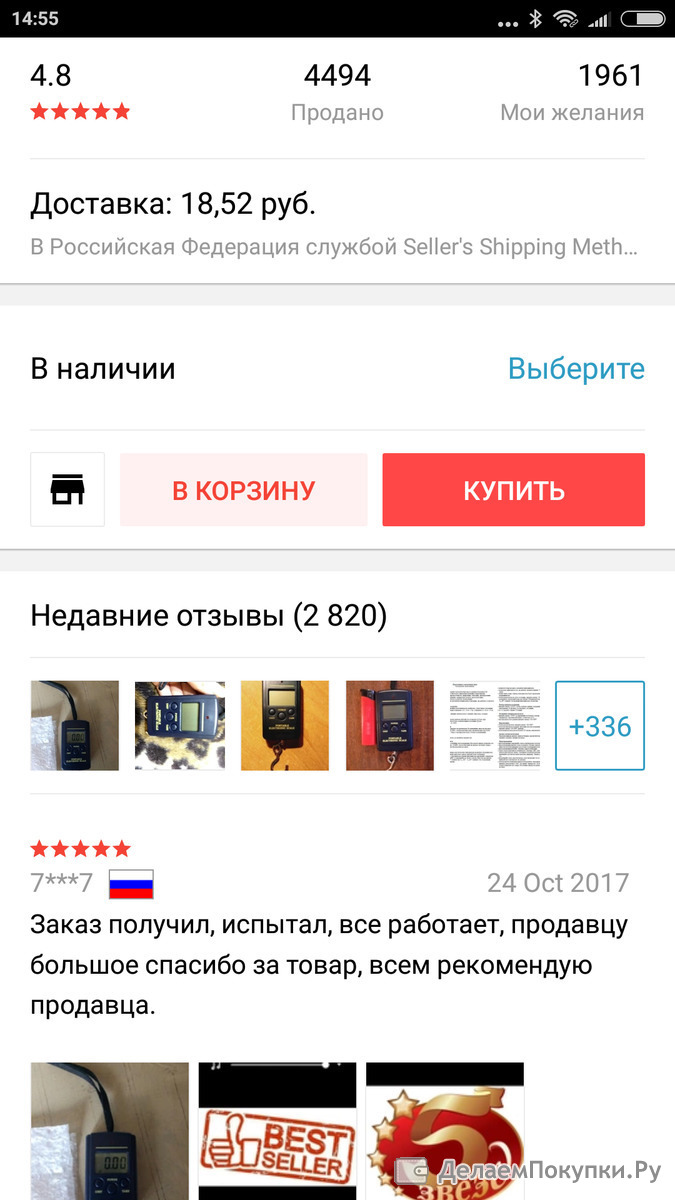The width and height of the screenshot is (675, 1200).
Task: Open the +336 more review photos tile
Action: tap(600, 726)
